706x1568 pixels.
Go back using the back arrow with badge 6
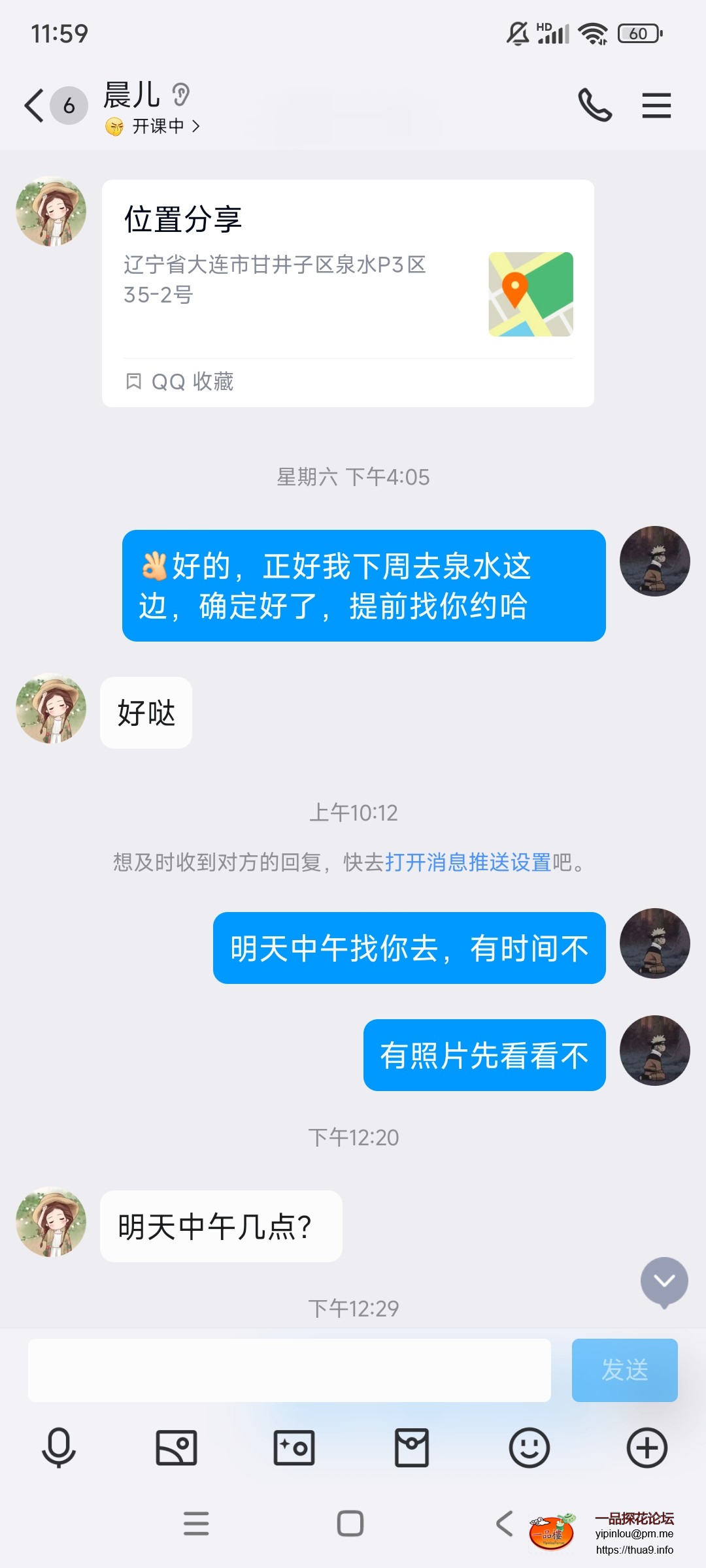click(34, 105)
